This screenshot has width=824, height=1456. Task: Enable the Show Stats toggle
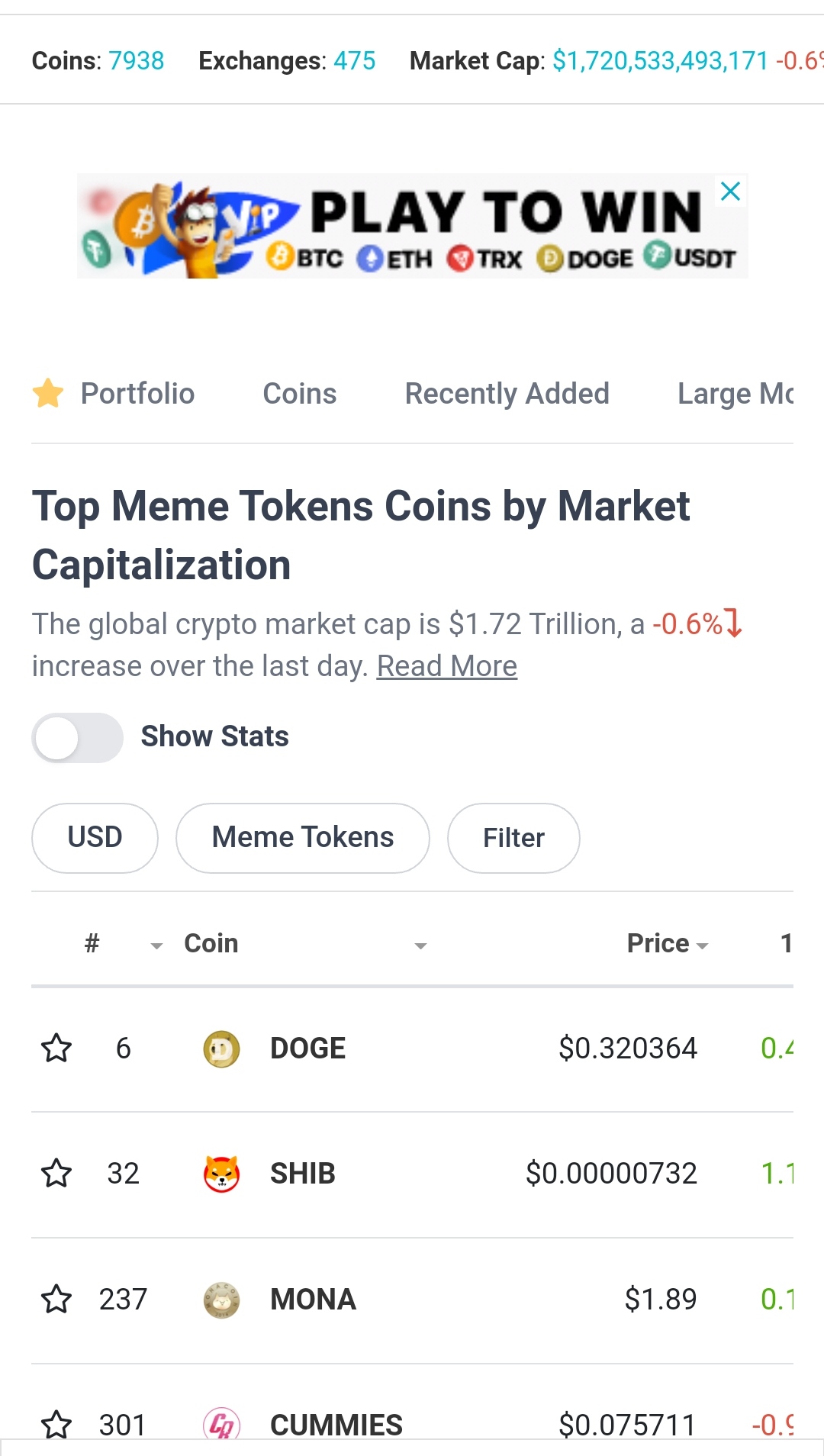click(x=77, y=738)
